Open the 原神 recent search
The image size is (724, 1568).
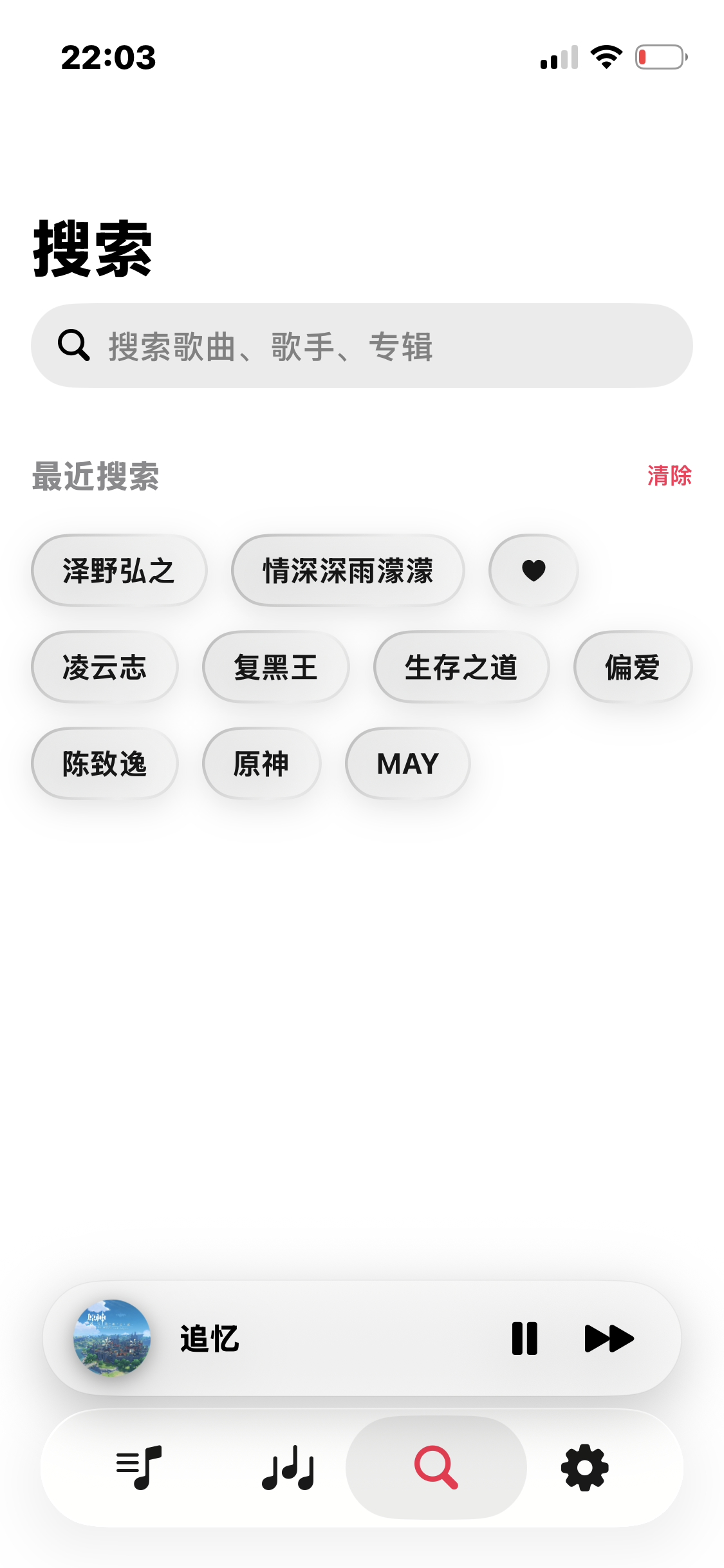pyautogui.click(x=261, y=763)
